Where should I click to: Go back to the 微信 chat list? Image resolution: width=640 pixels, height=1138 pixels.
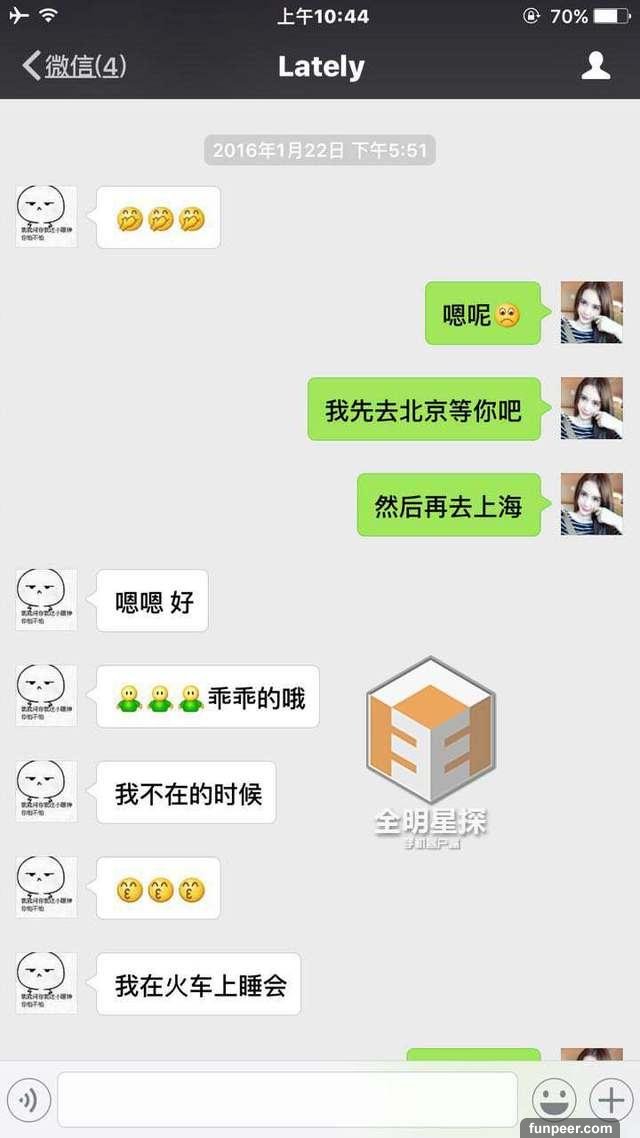pyautogui.click(x=72, y=67)
